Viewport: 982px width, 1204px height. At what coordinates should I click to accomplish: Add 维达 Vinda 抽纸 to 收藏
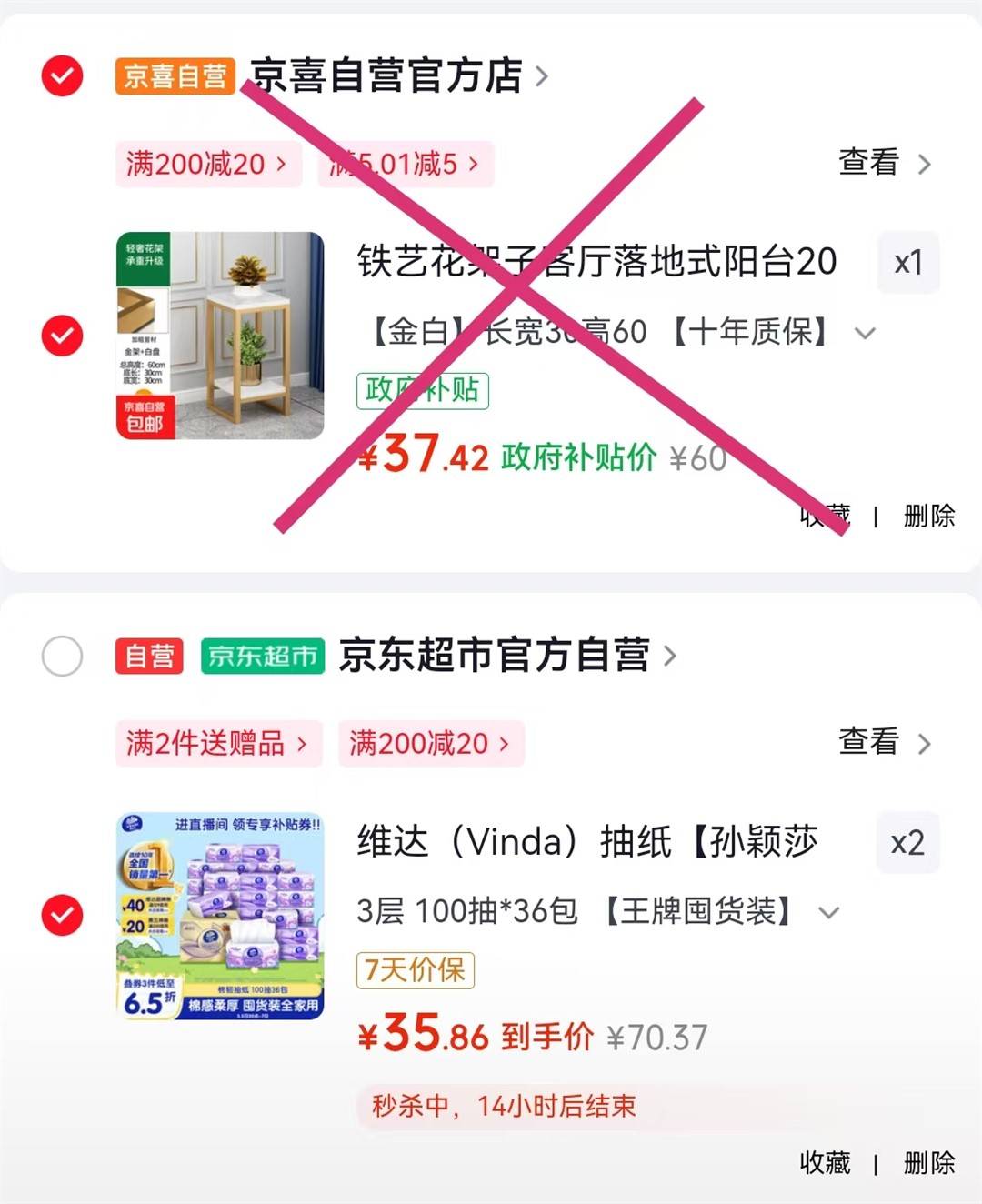coord(825,1163)
